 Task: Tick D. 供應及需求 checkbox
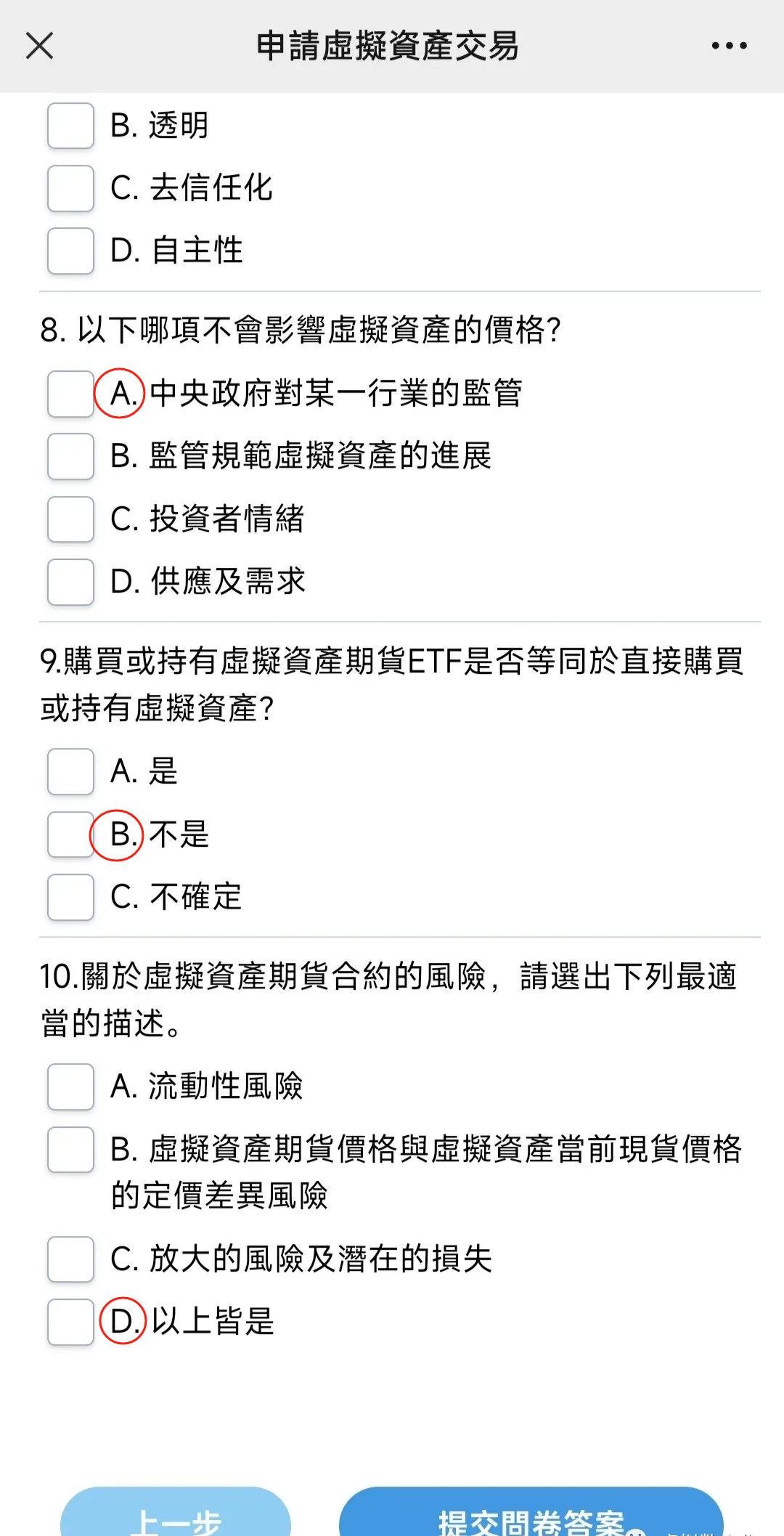click(70, 582)
